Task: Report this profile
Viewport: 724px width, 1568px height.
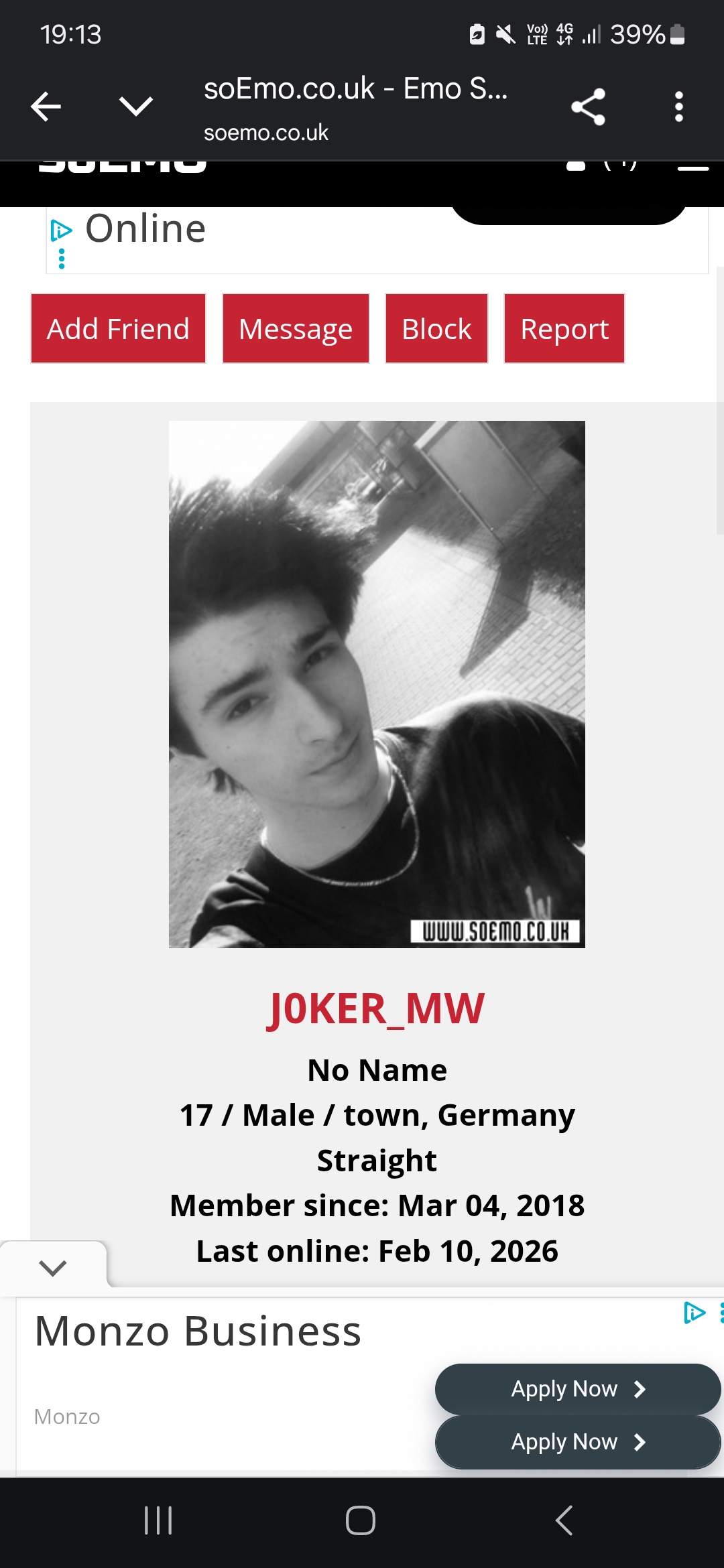Action: 564,329
